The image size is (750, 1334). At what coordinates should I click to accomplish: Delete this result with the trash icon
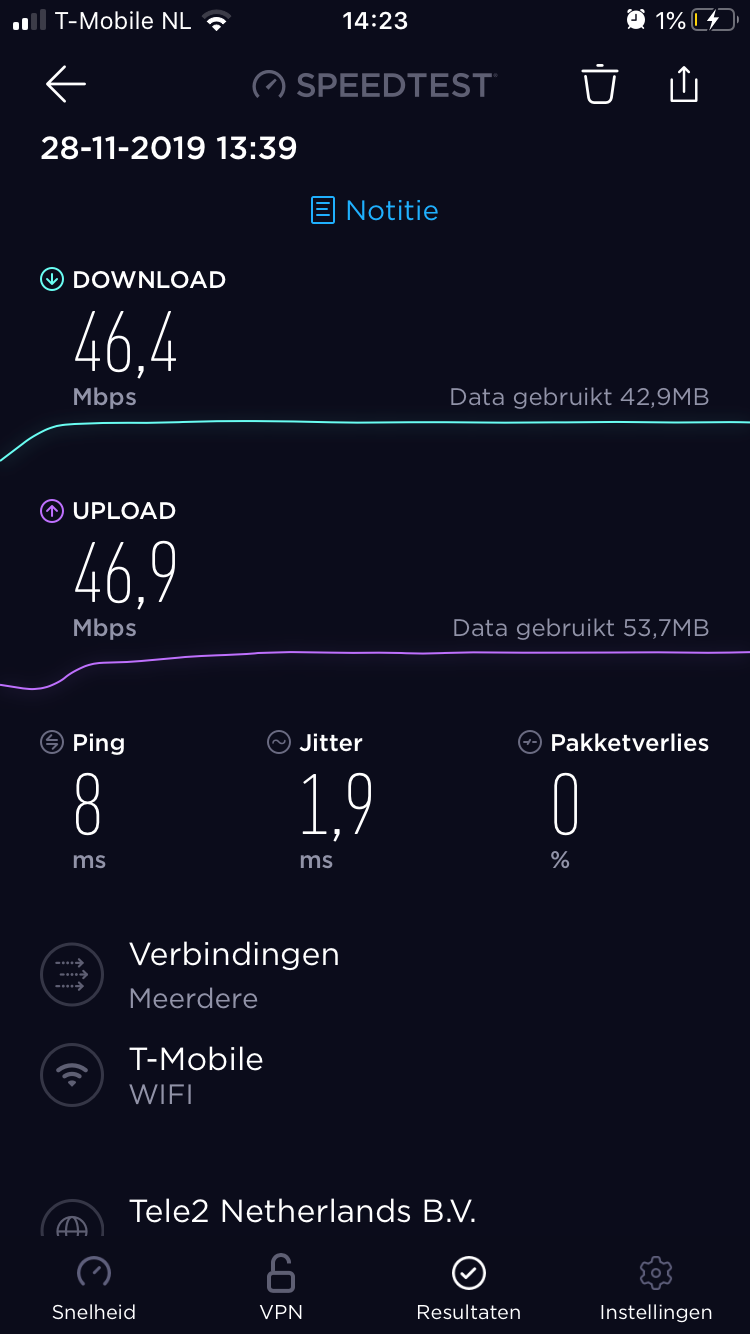[x=600, y=84]
